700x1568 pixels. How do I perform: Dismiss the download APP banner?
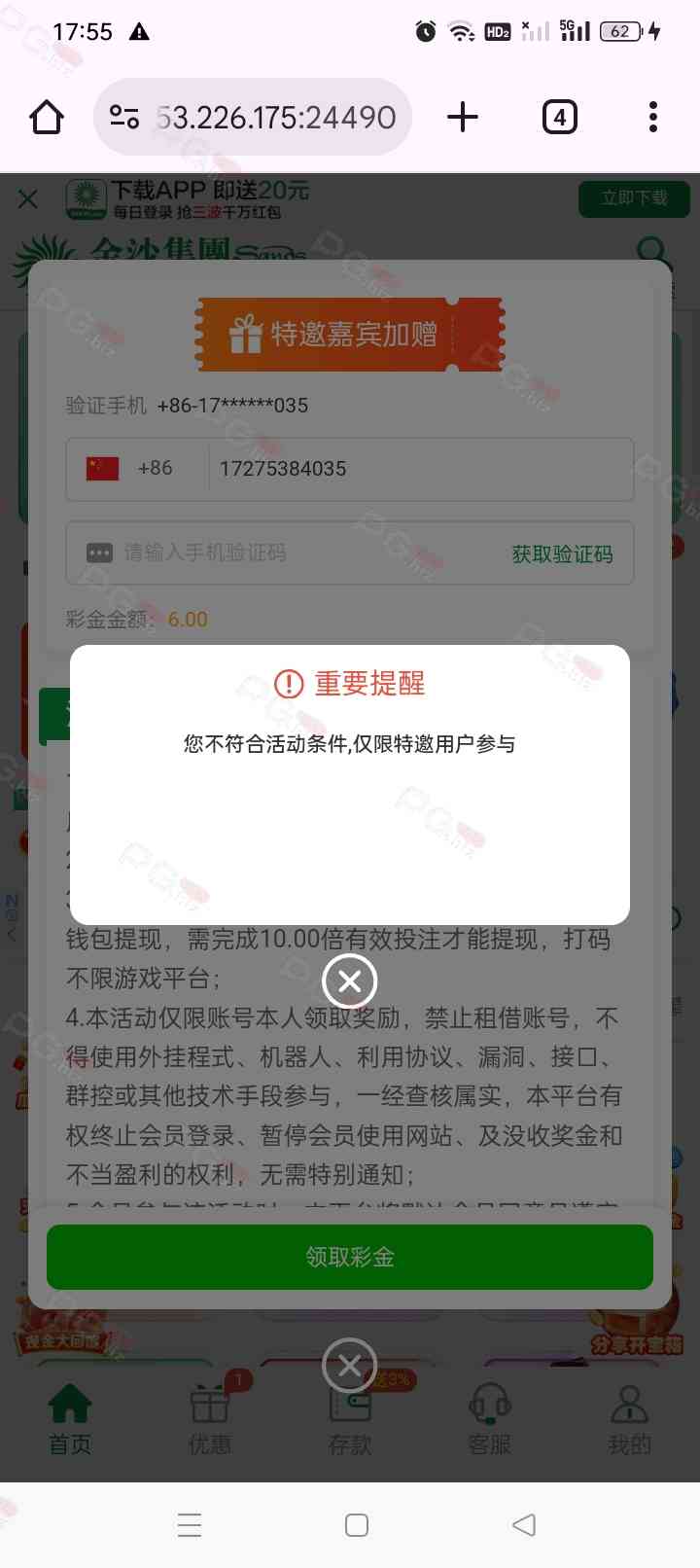click(x=28, y=199)
